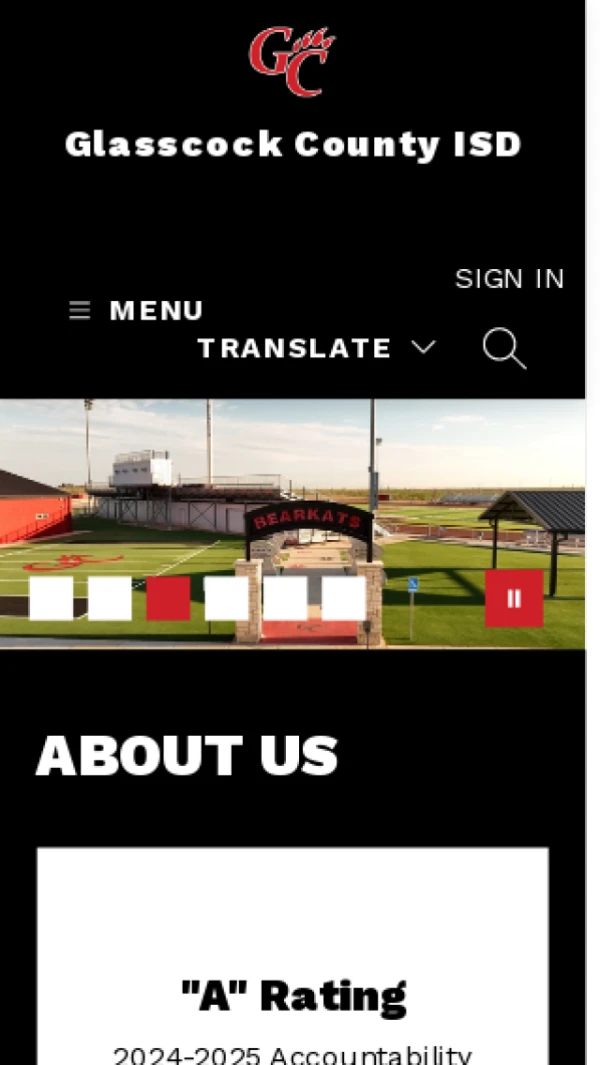Image resolution: width=600 pixels, height=1065 pixels.
Task: Open the hamburger MENU
Action: 136,311
